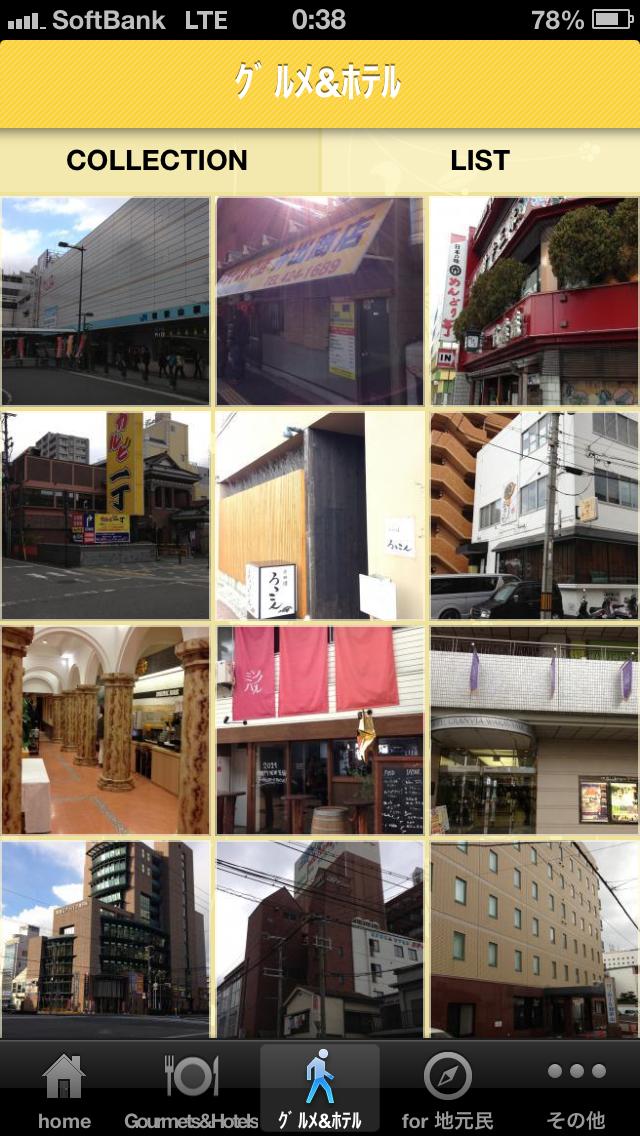
Task: Open the photo with the tall yellow vertical sign
Action: coord(106,515)
